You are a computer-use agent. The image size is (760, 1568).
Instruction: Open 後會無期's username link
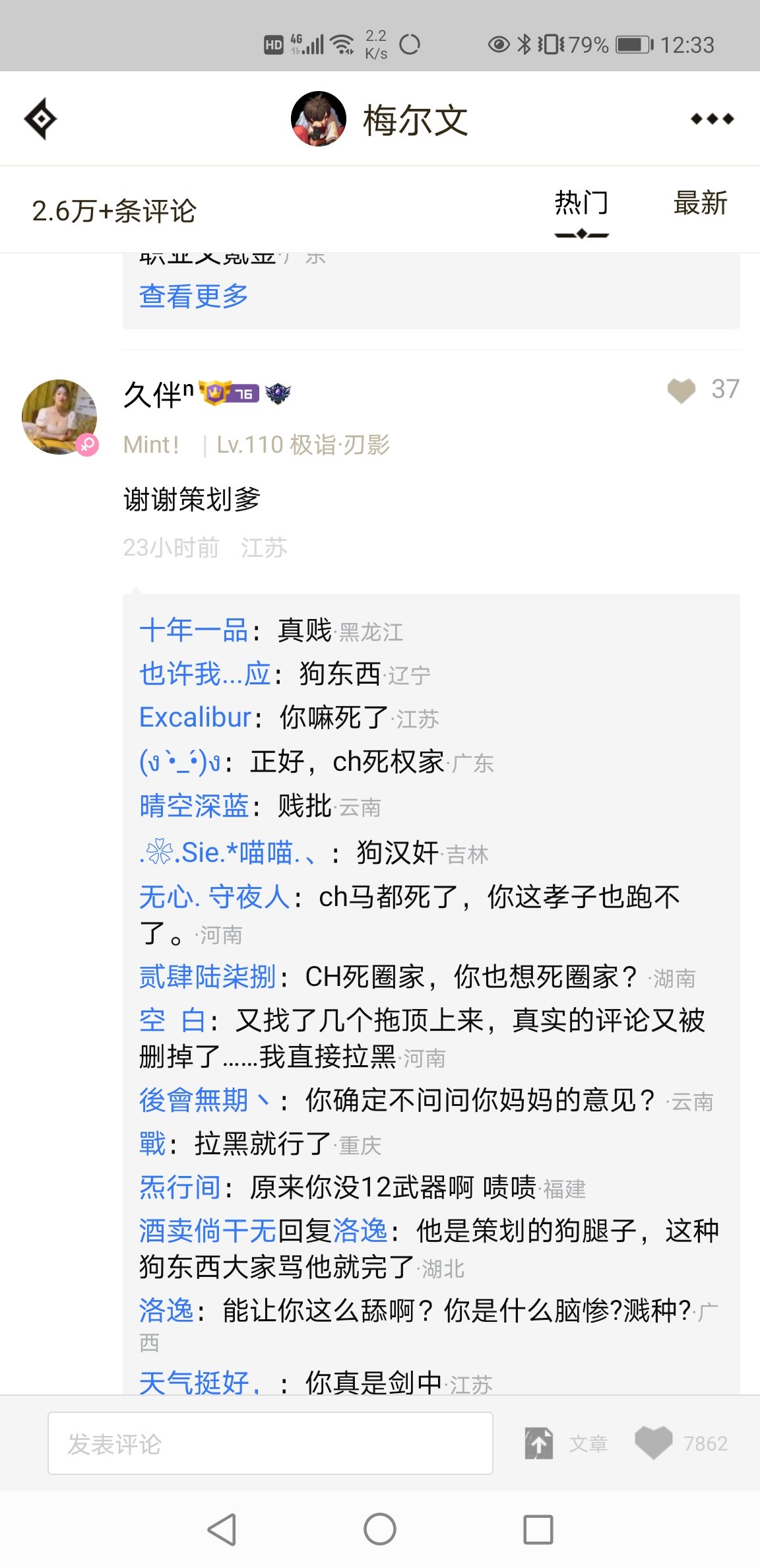pyautogui.click(x=205, y=1100)
